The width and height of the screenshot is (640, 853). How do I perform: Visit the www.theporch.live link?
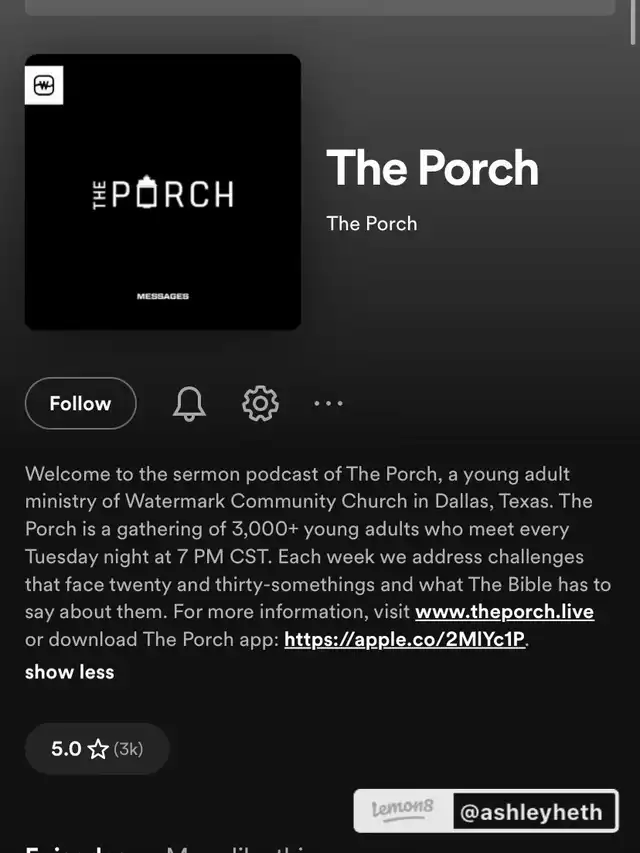click(504, 612)
